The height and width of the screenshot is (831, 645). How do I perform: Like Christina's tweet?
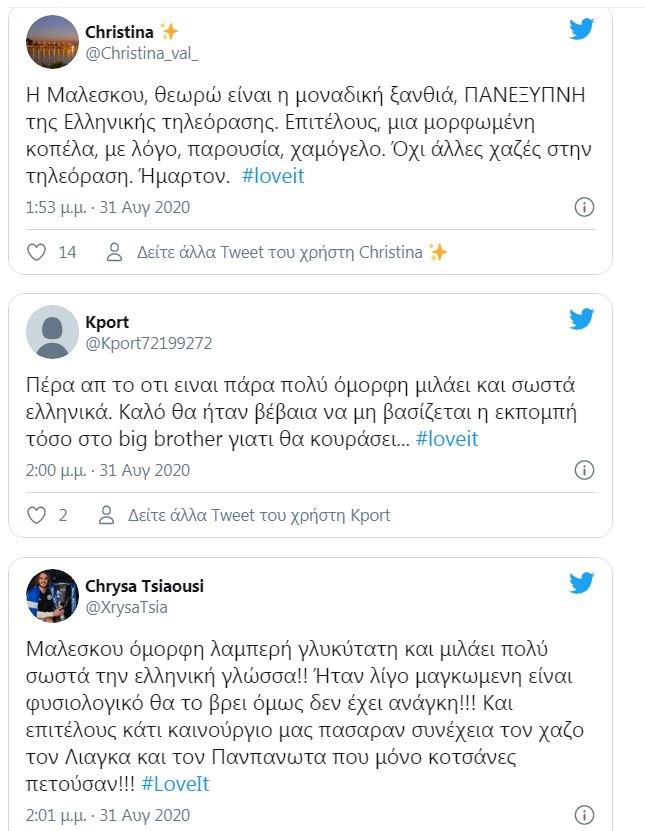point(36,252)
